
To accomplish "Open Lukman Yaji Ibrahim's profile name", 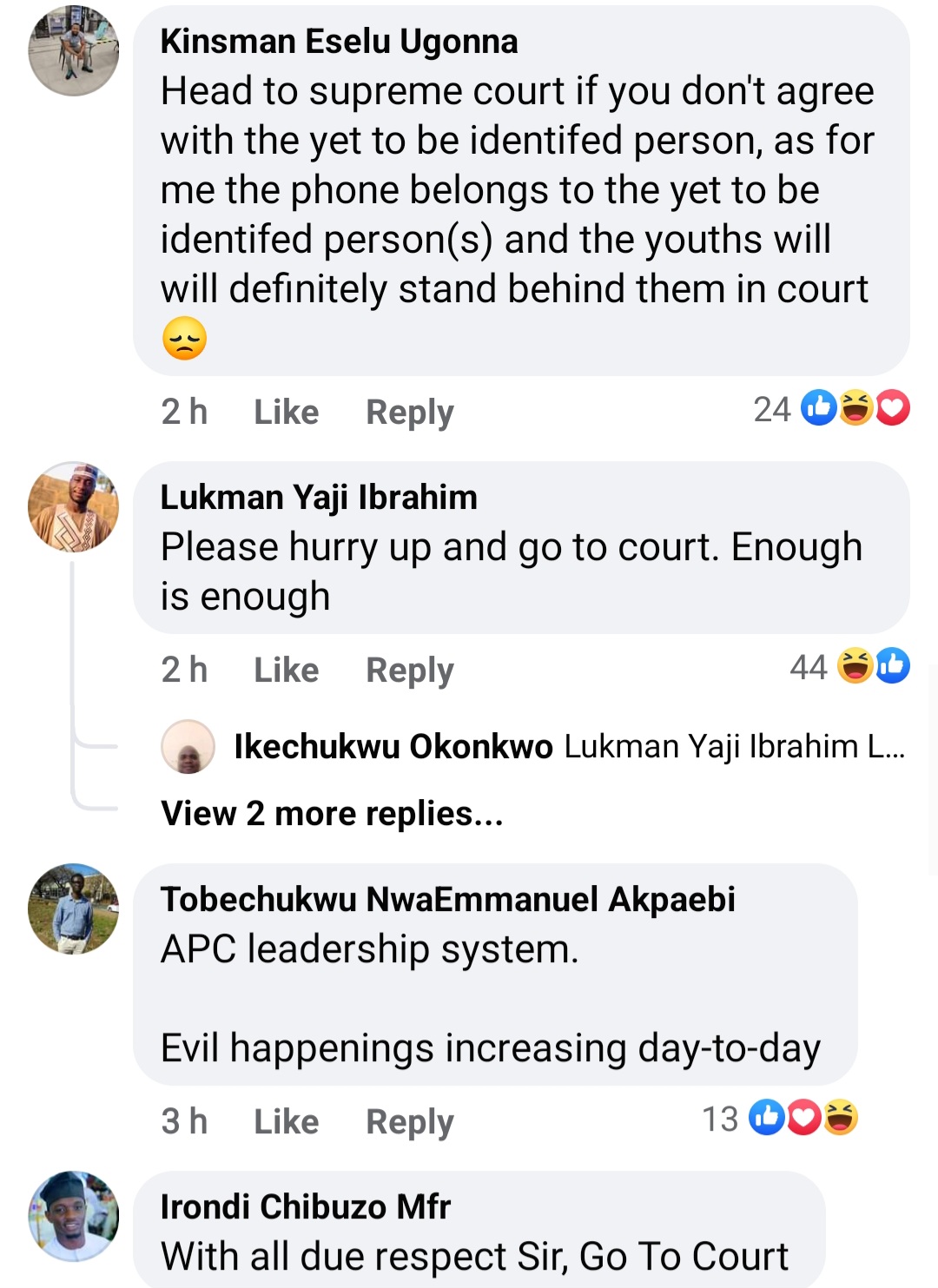I will (319, 498).
